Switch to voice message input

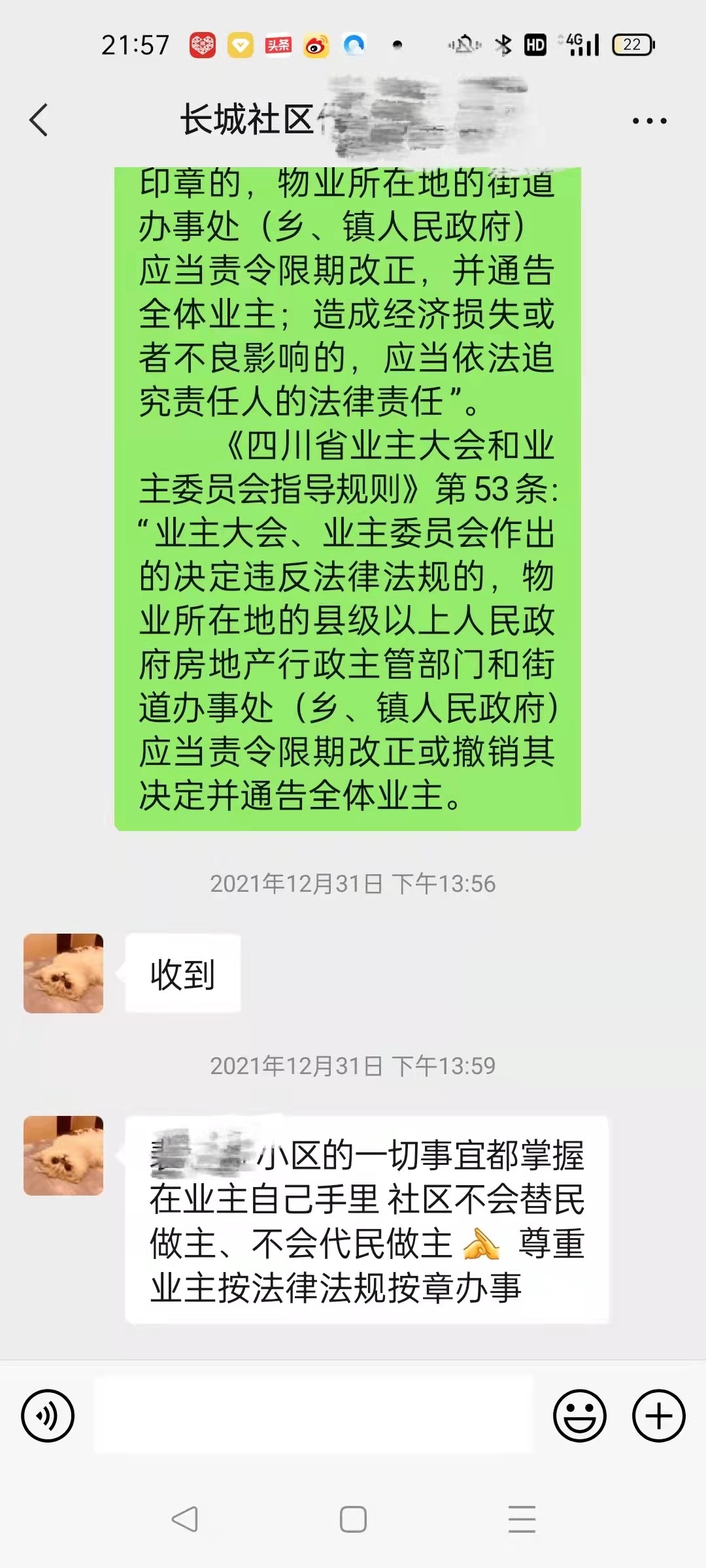(x=48, y=1416)
